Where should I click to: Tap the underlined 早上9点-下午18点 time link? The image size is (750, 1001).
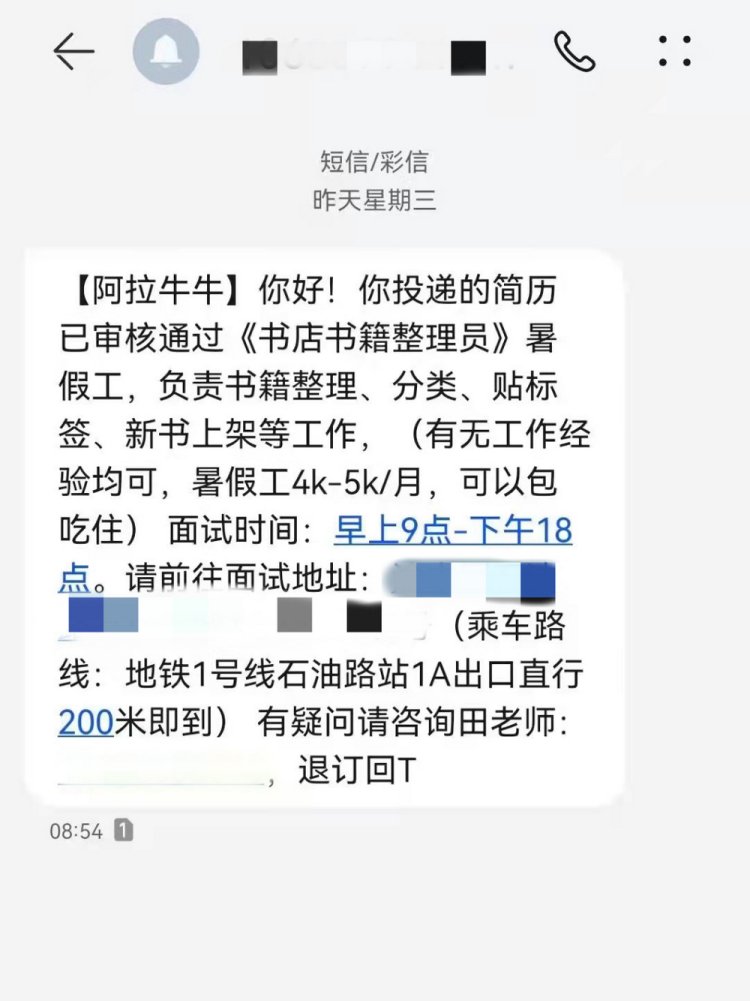coord(452,530)
